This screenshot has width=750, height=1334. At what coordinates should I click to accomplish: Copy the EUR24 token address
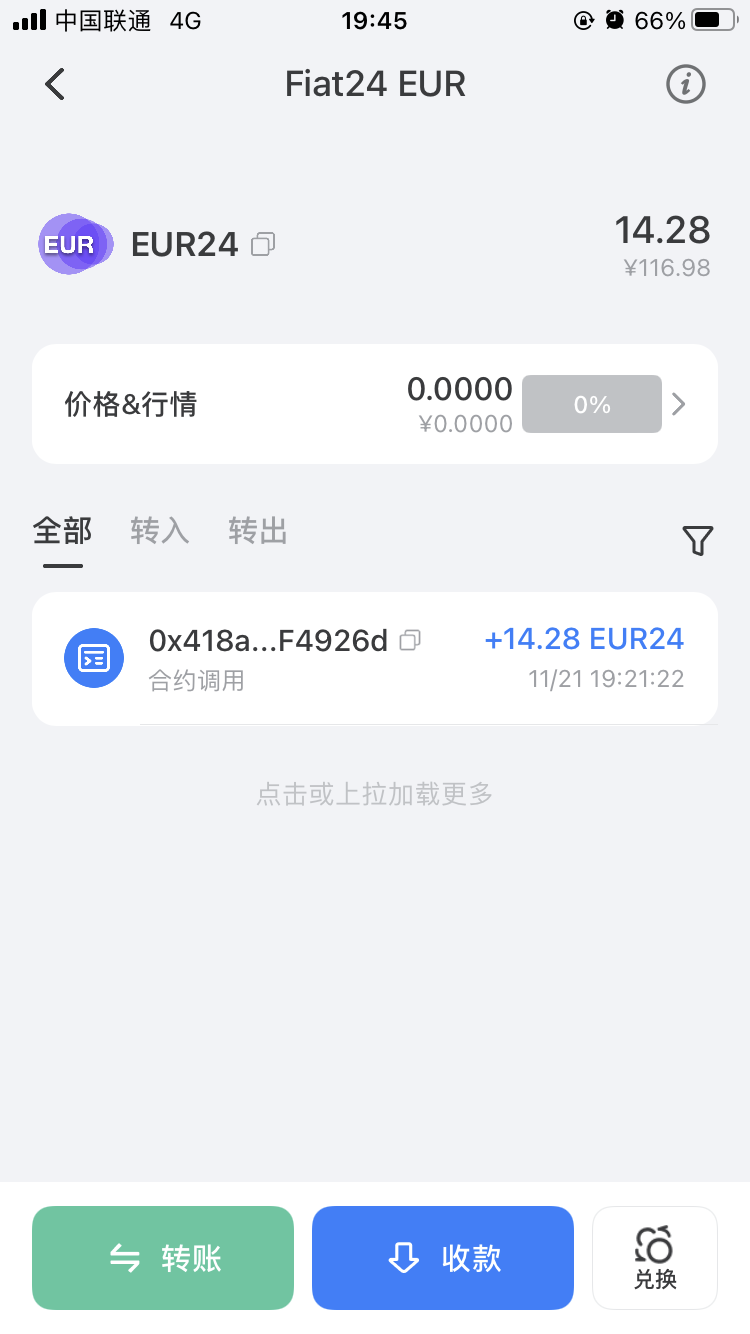[x=263, y=244]
